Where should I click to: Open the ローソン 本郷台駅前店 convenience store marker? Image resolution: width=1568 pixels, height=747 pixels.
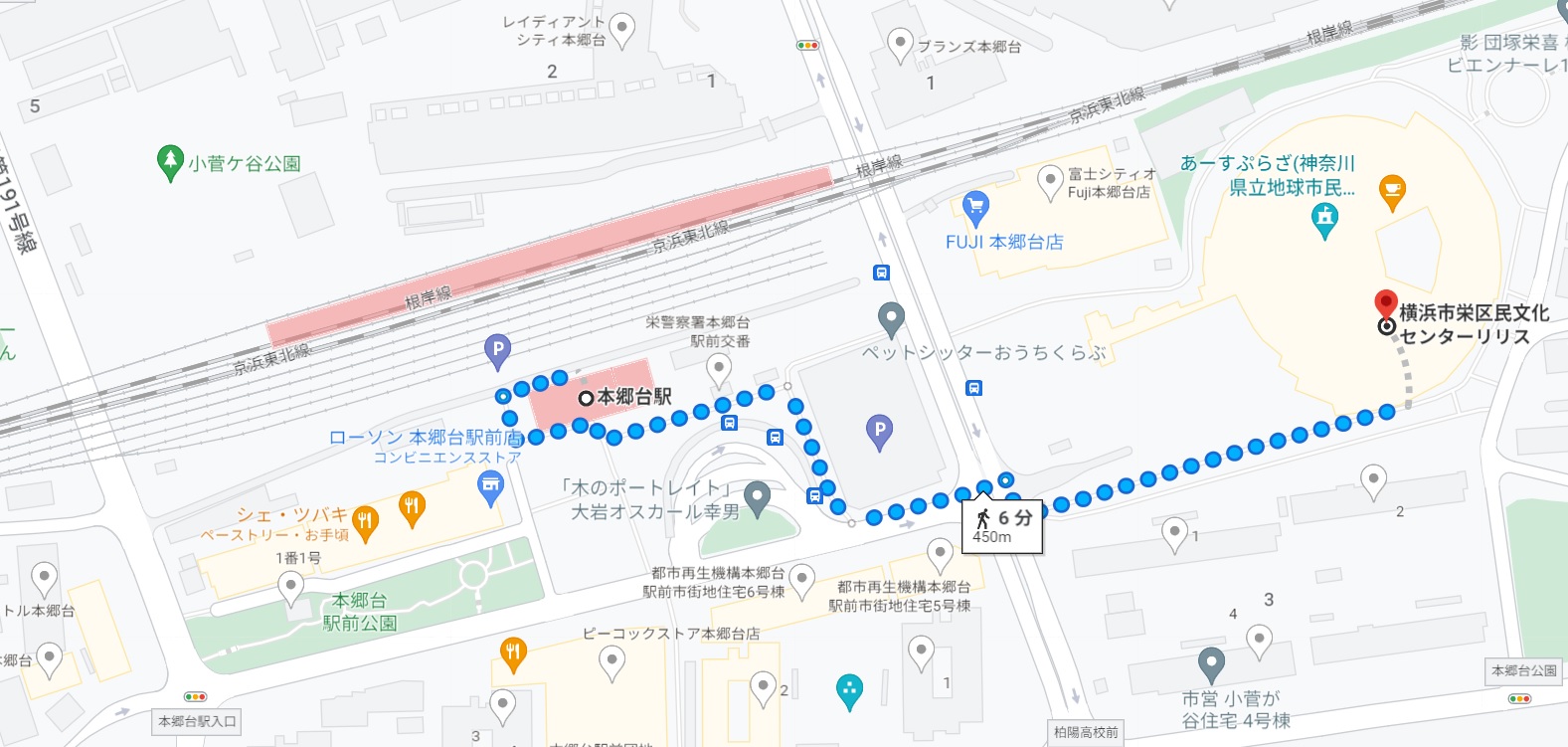[x=490, y=487]
